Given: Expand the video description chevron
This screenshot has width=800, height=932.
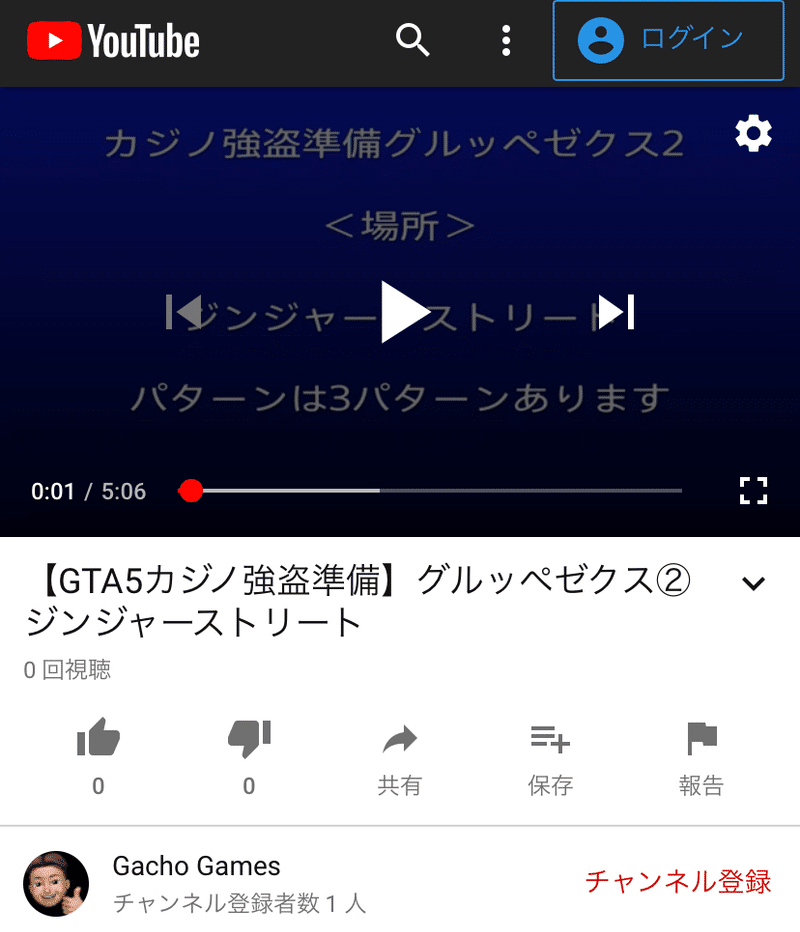Looking at the screenshot, I should click(753, 584).
